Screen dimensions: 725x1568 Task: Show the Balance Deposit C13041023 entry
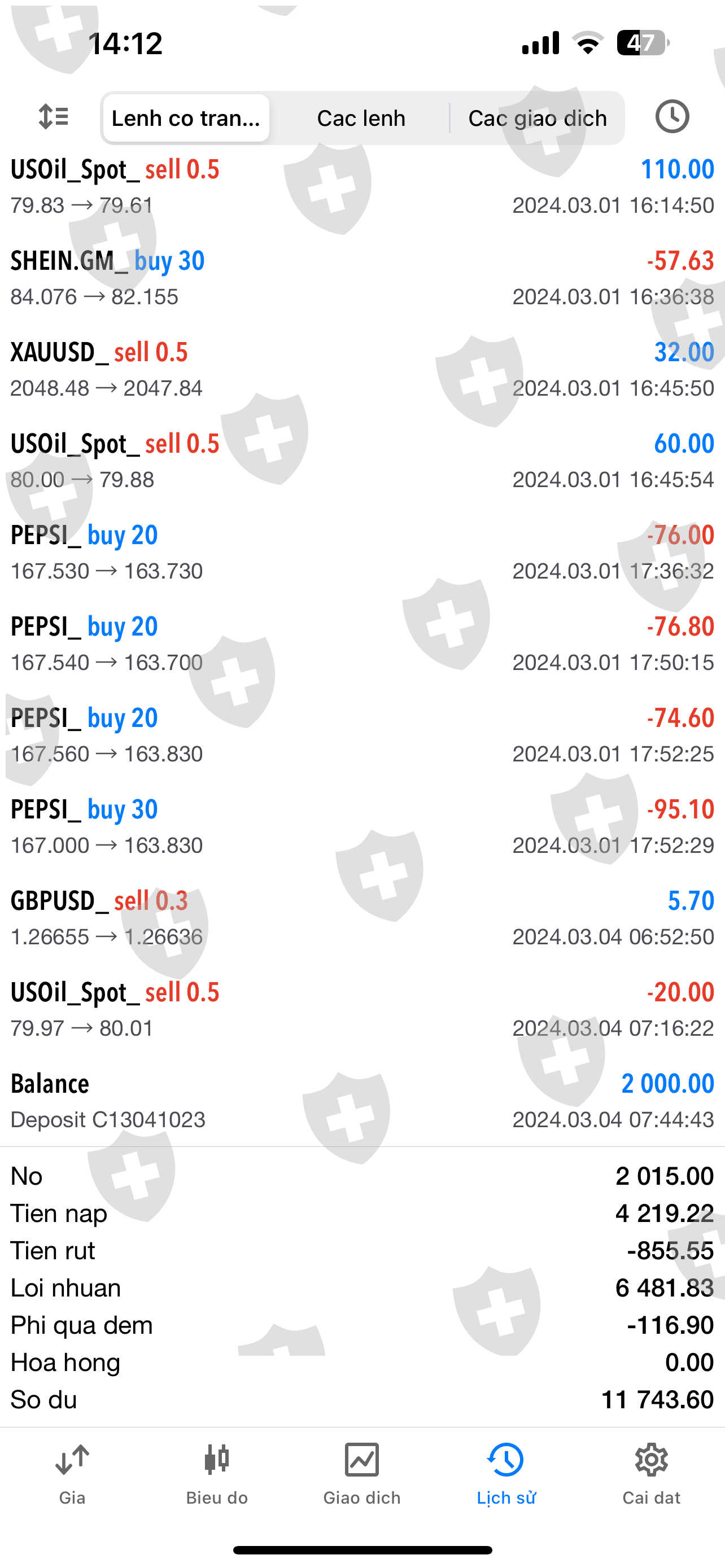(x=361, y=1101)
